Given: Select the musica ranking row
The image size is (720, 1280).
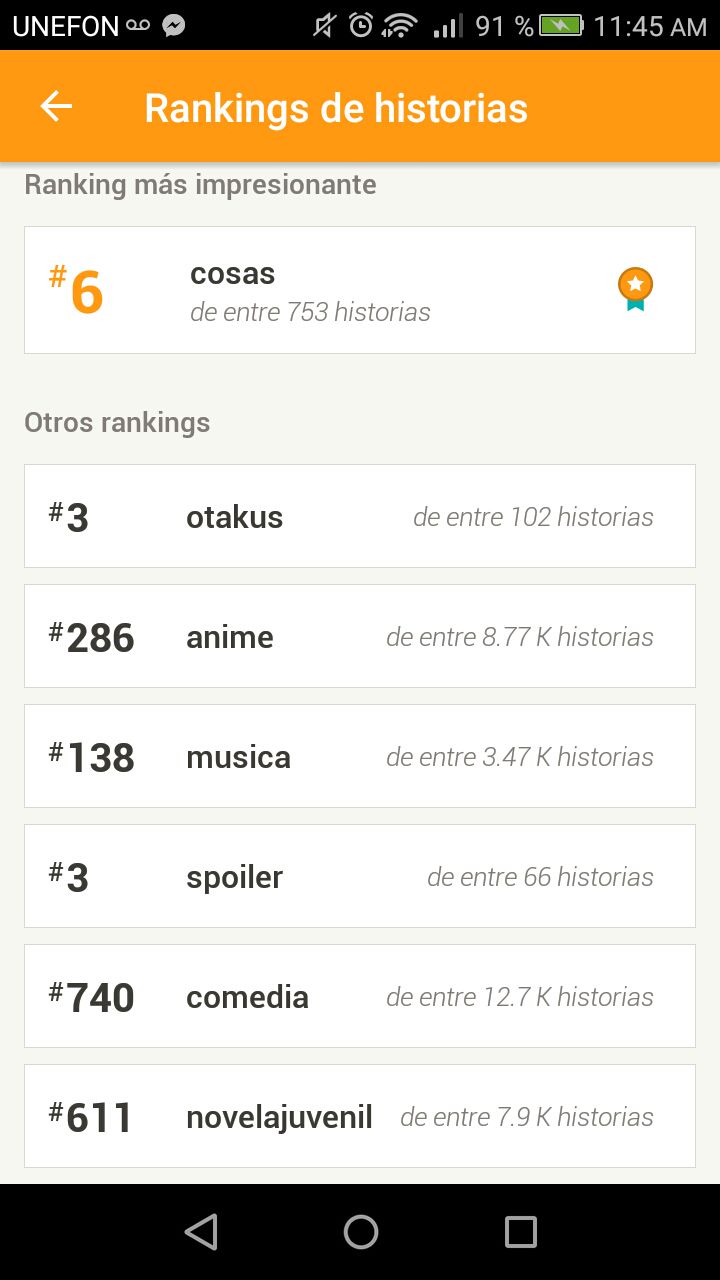Looking at the screenshot, I should (x=360, y=756).
